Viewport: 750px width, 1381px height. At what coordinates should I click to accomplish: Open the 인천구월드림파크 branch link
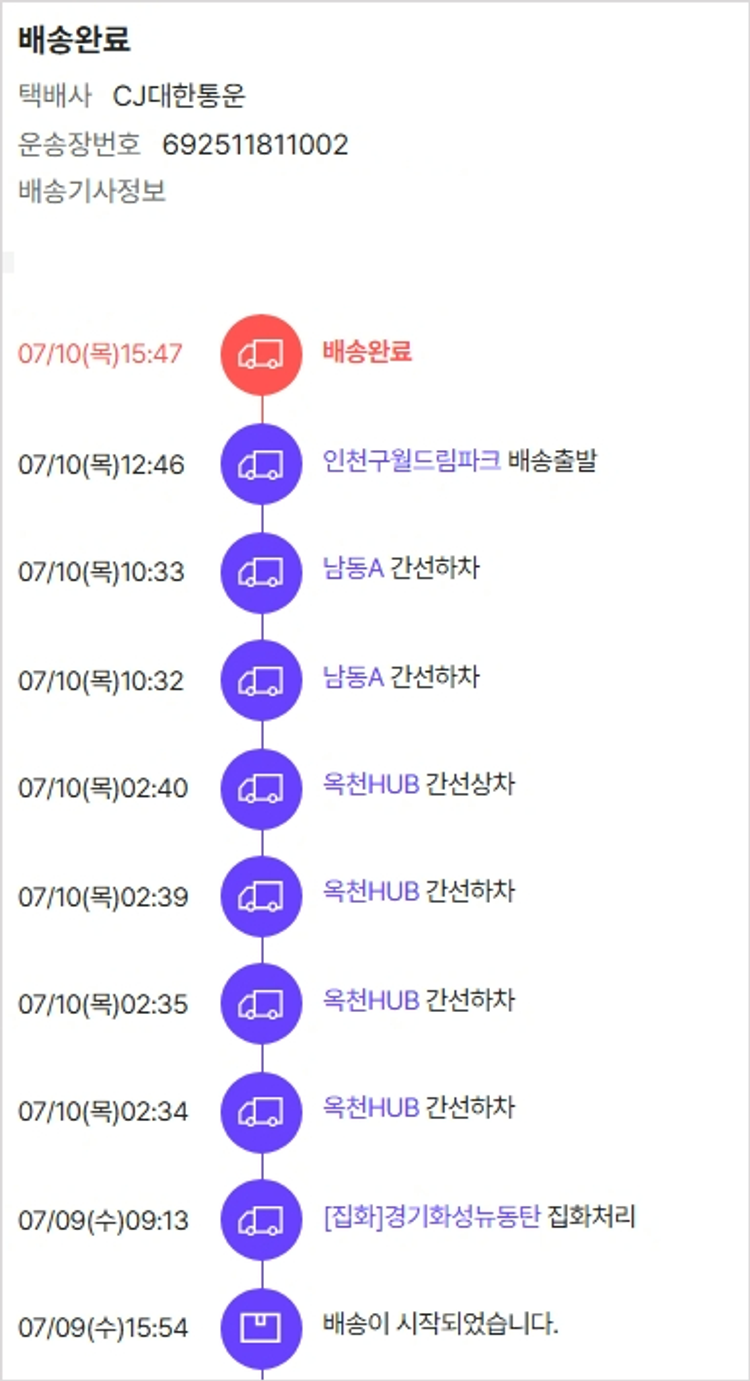pos(411,461)
